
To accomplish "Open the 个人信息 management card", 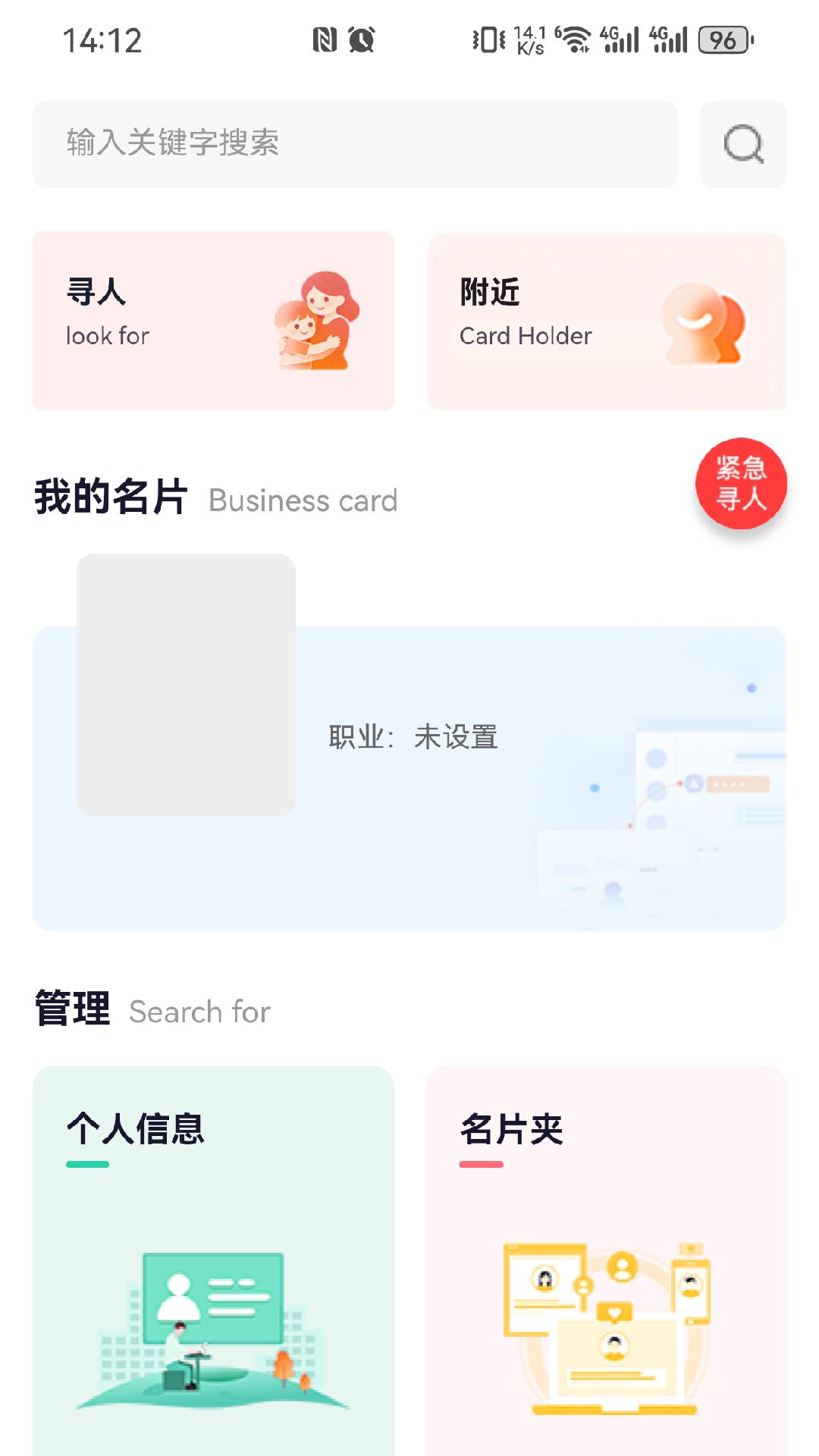I will [x=213, y=1259].
